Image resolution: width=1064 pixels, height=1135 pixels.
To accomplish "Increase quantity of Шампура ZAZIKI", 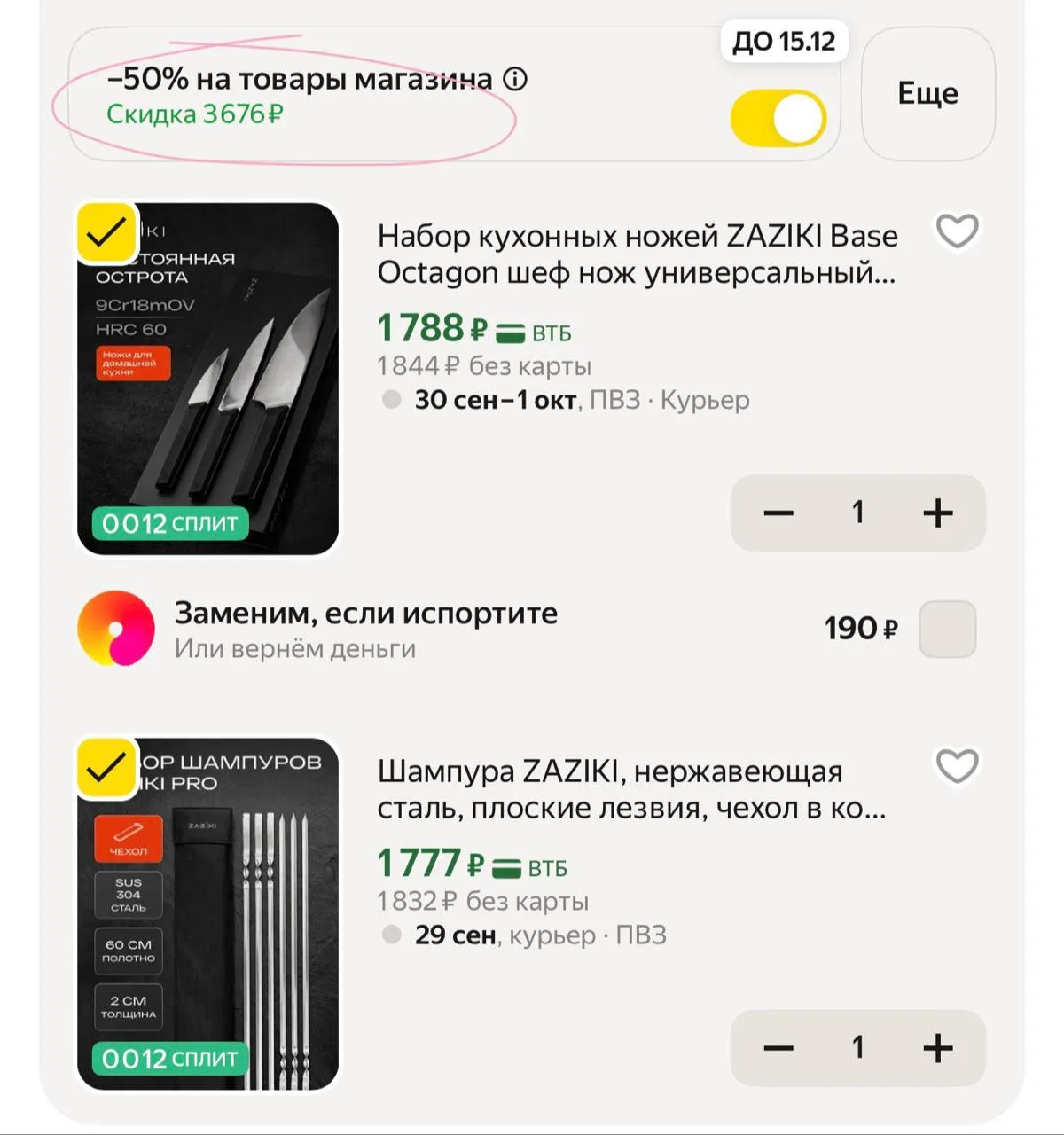I will (x=937, y=1048).
